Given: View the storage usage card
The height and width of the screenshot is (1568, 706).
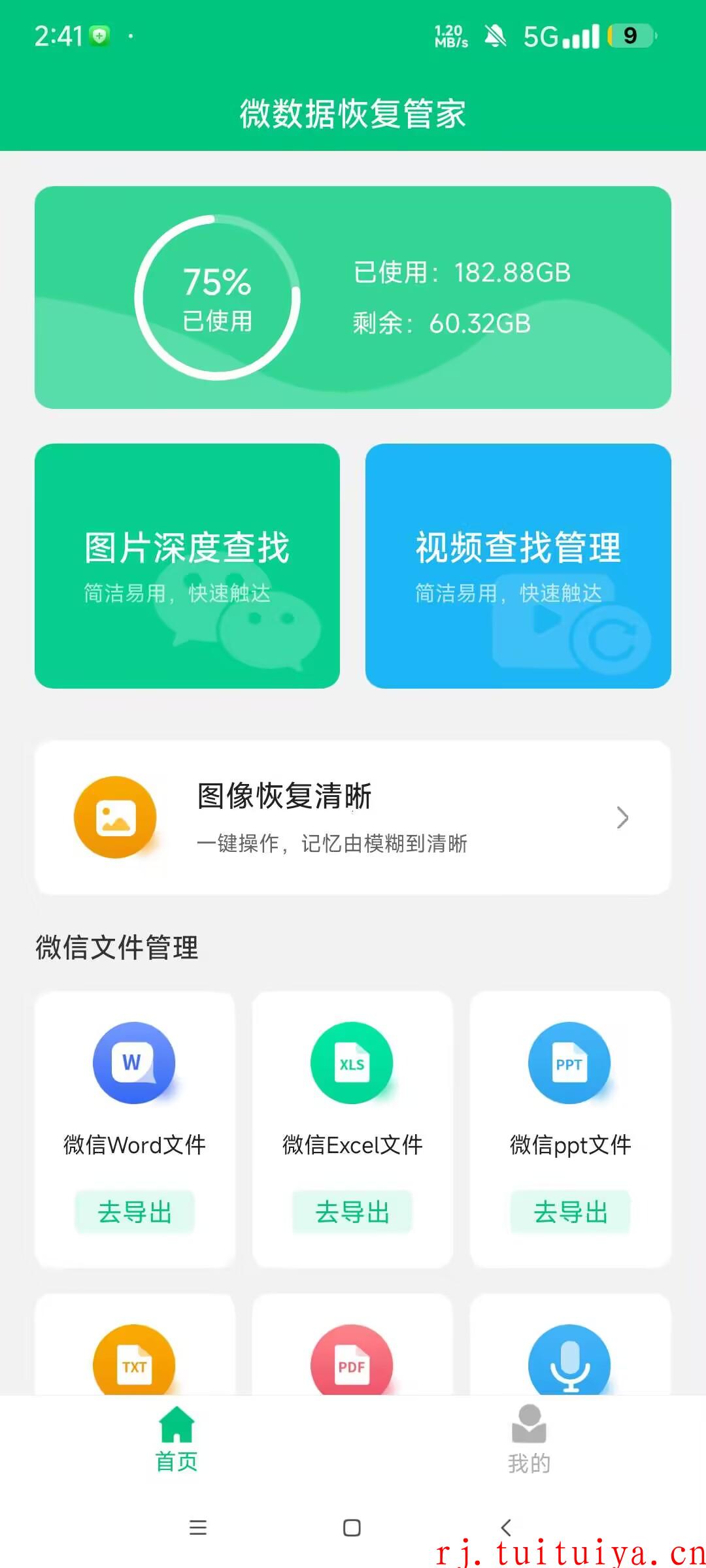Looking at the screenshot, I should coord(353,297).
